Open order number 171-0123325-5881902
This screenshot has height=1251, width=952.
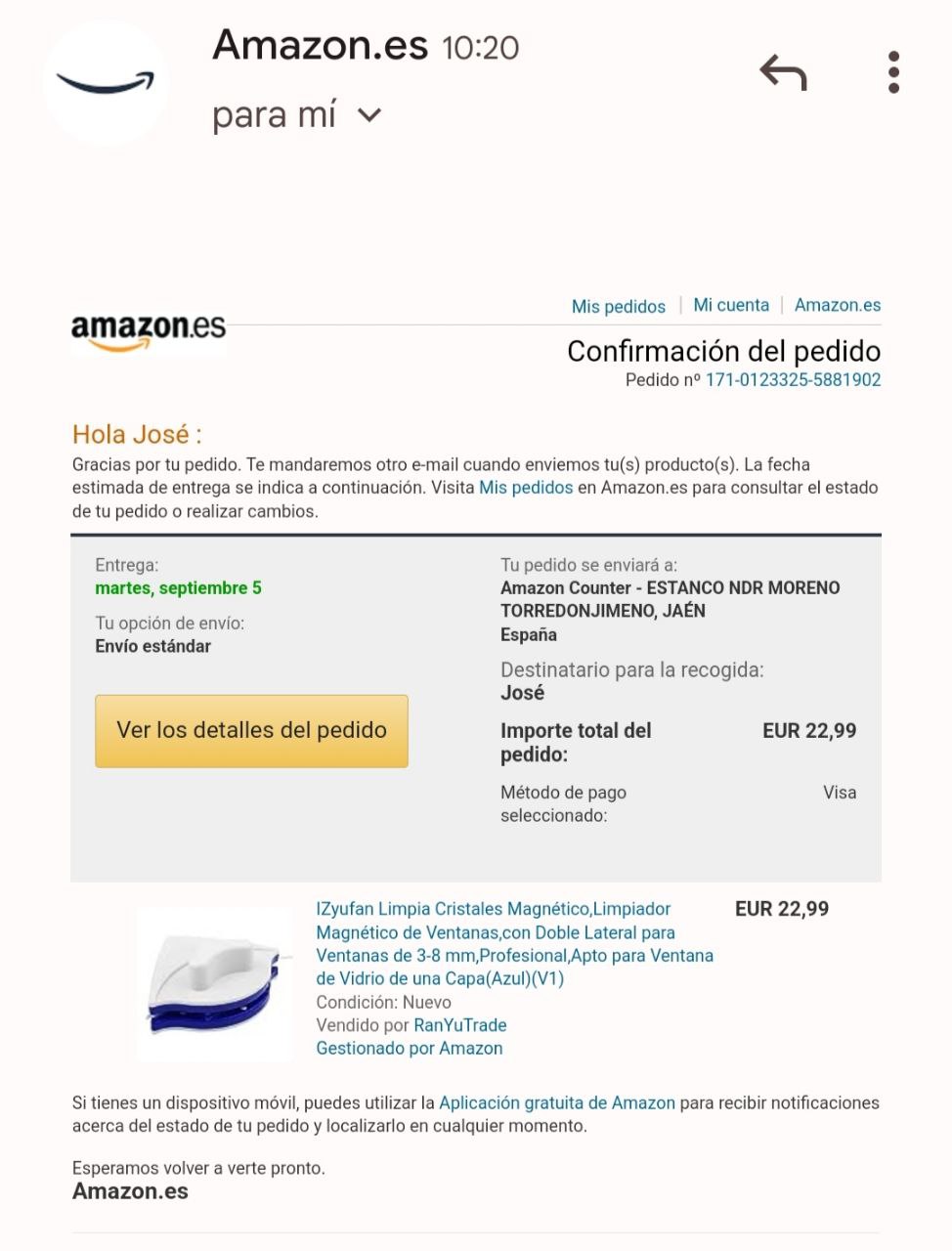coord(793,380)
